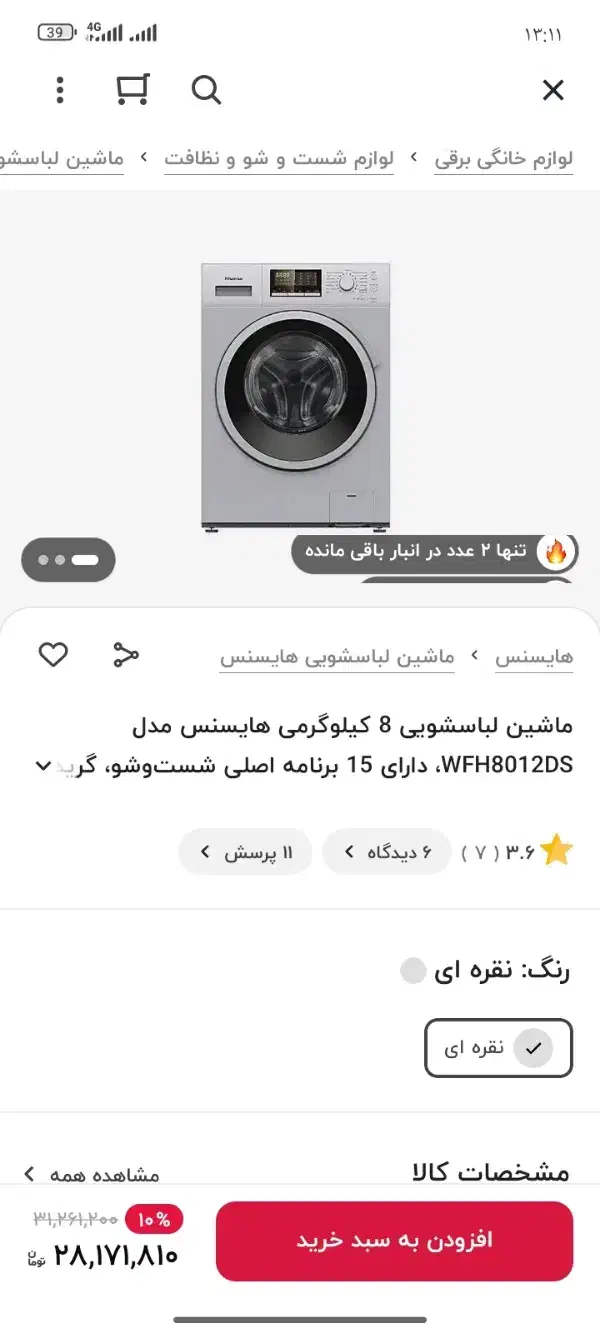
Task: Open the هایسنس brand link
Action: click(535, 657)
